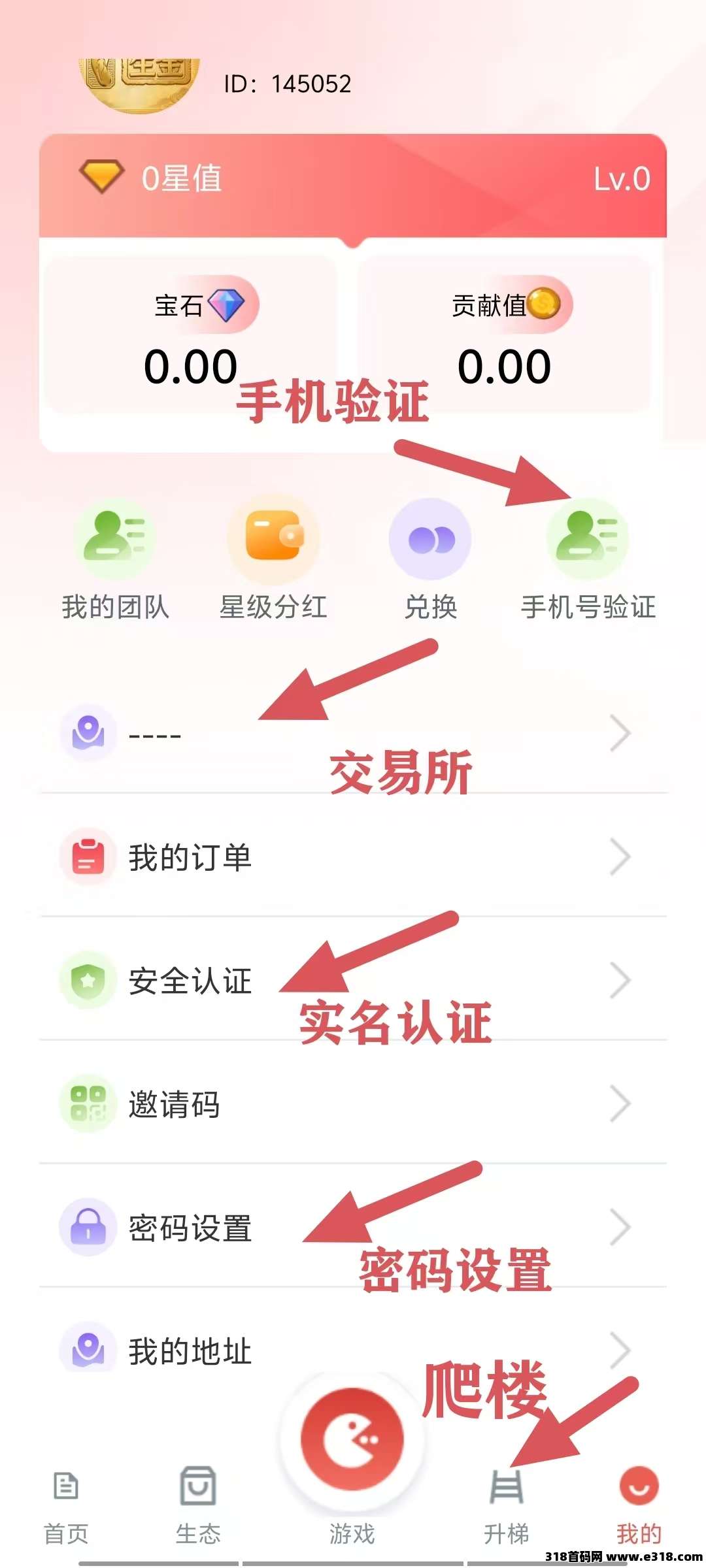The image size is (706, 1568).
Task: Open 我的地址 my address
Action: click(x=353, y=1350)
